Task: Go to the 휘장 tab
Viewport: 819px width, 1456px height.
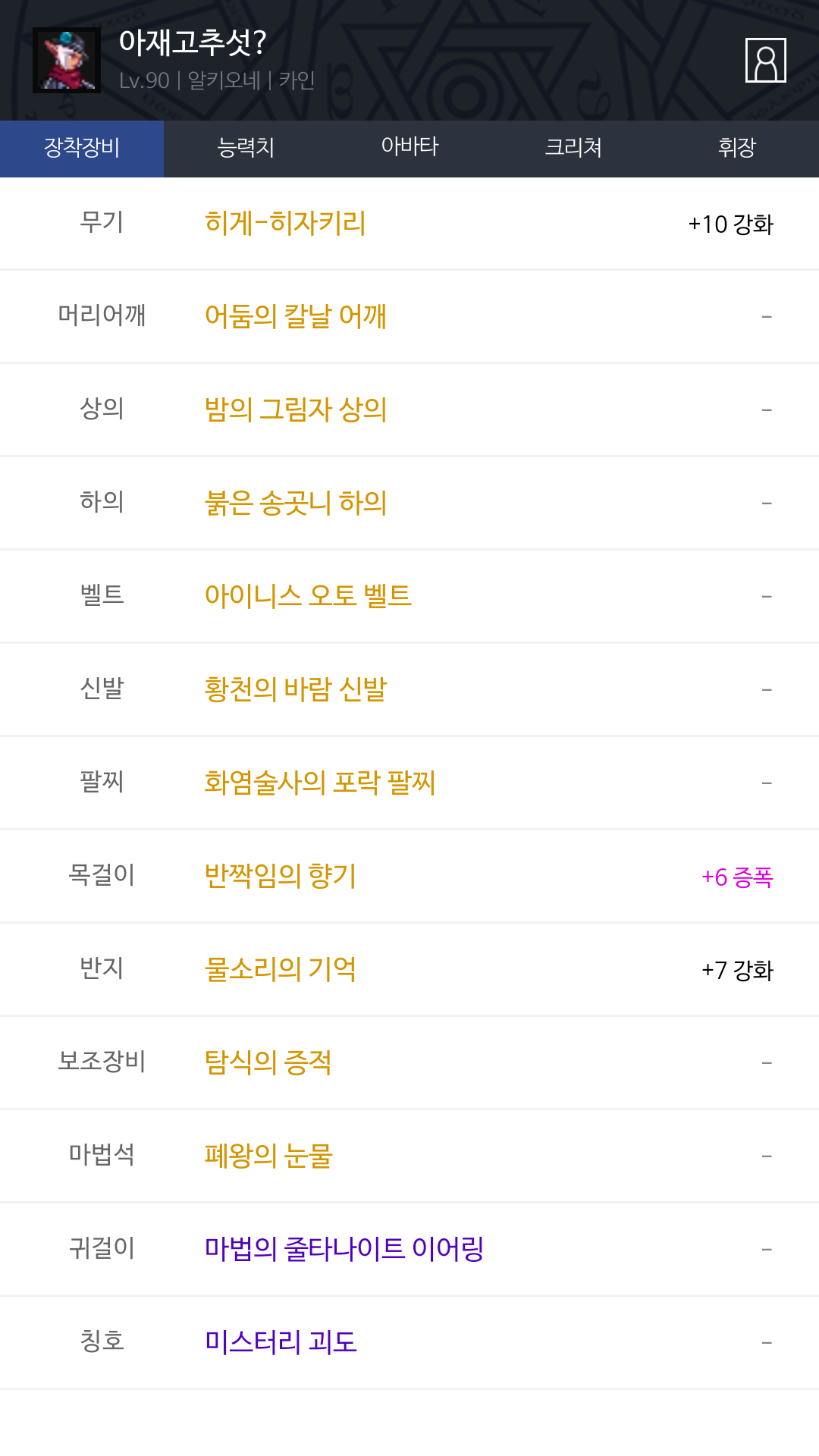Action: 737,148
